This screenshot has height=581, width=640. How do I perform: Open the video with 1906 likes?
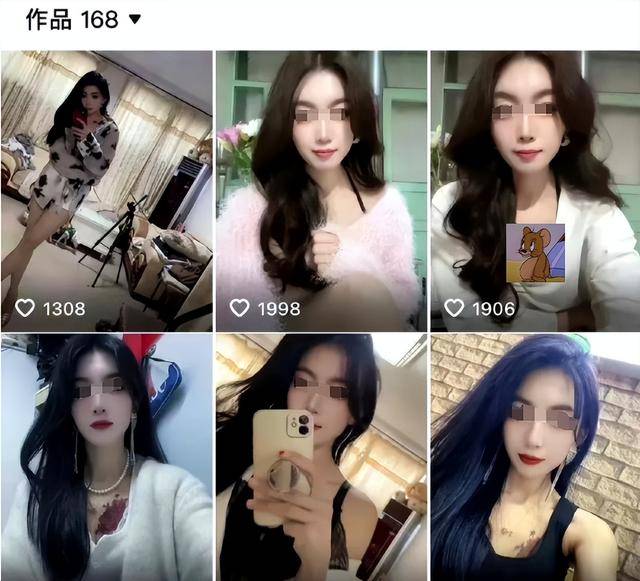pos(534,190)
